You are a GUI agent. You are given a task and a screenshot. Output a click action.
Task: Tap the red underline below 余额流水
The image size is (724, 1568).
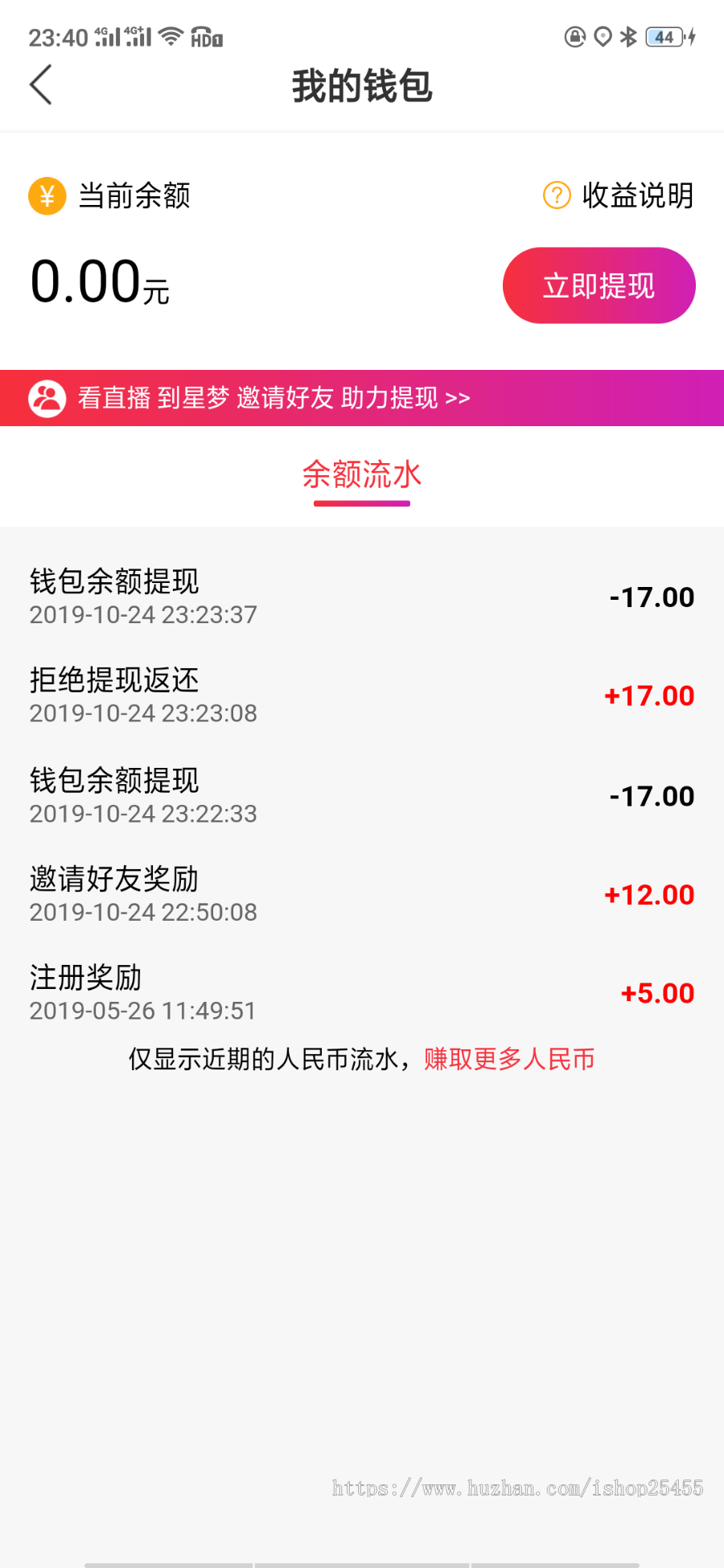pyautogui.click(x=361, y=503)
